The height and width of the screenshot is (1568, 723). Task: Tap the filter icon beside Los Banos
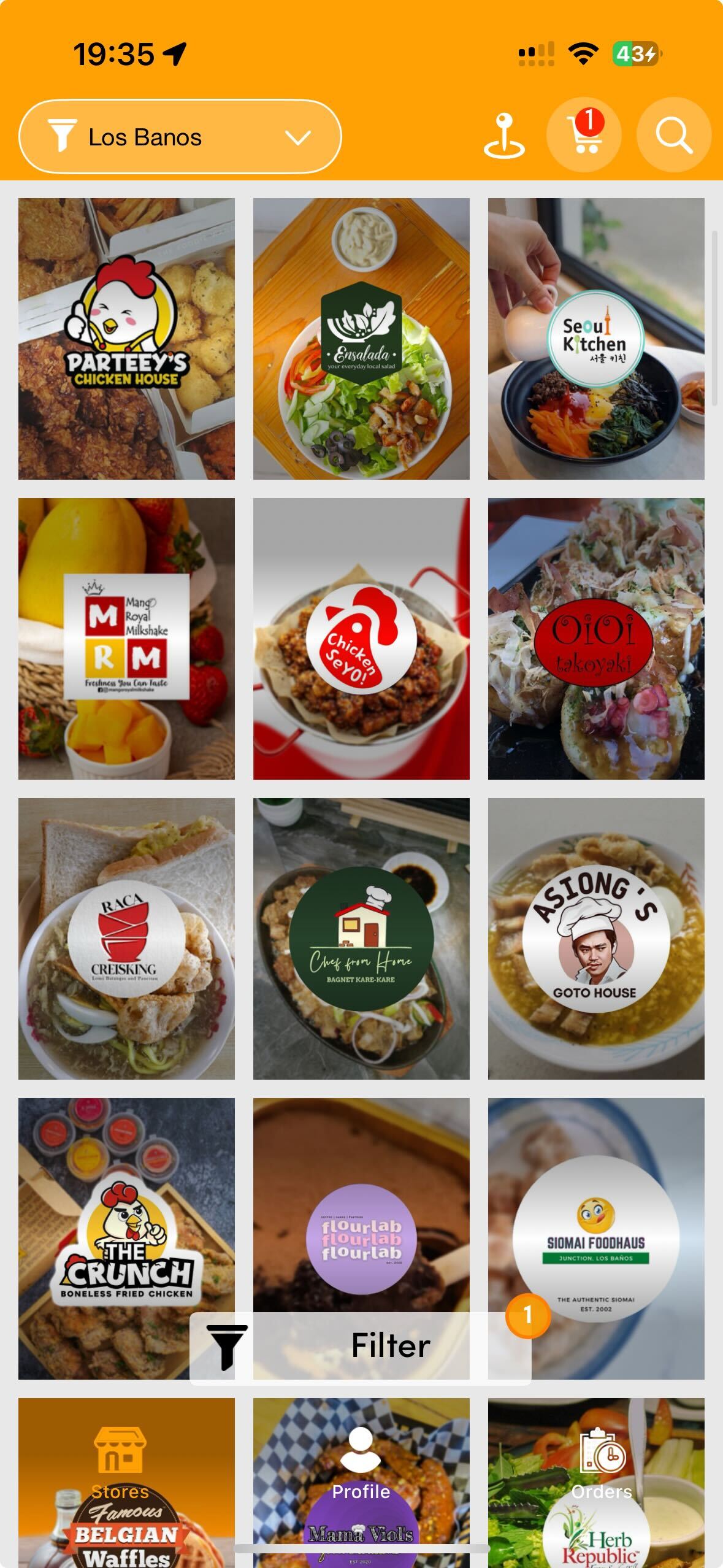[x=61, y=136]
